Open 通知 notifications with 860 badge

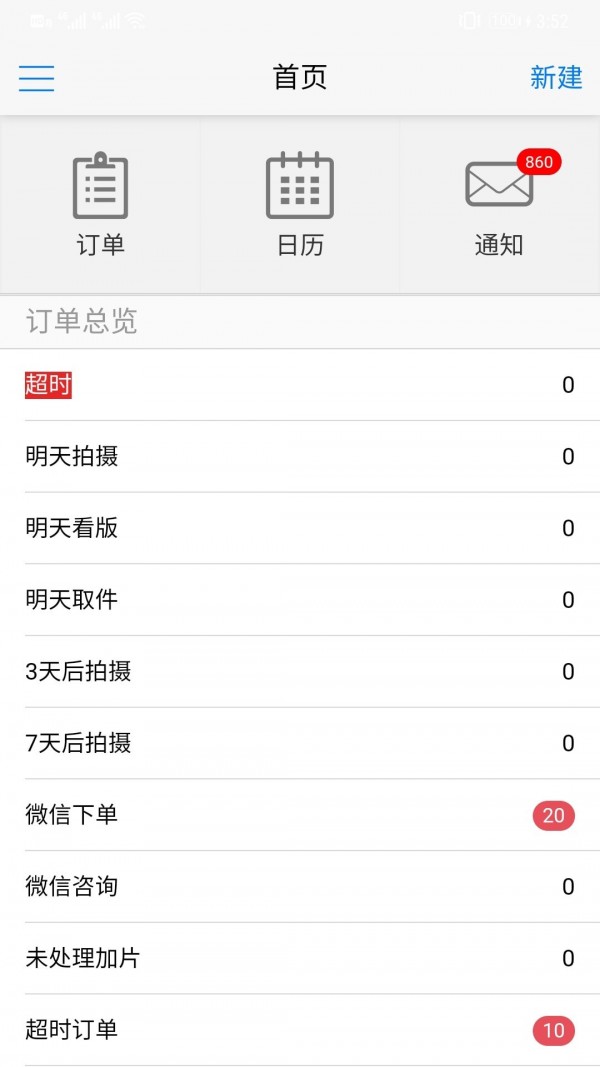500,205
